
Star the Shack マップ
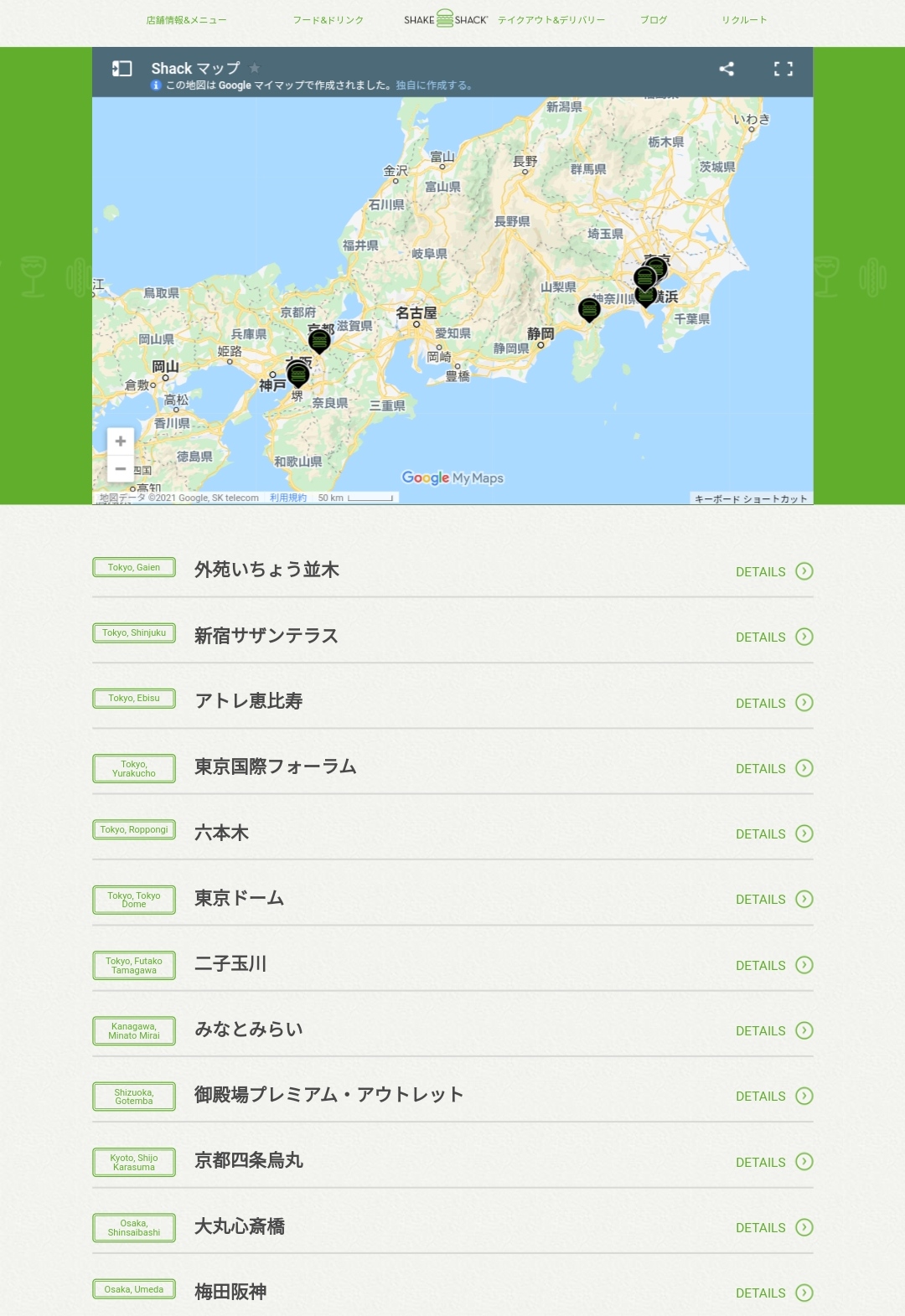click(255, 68)
